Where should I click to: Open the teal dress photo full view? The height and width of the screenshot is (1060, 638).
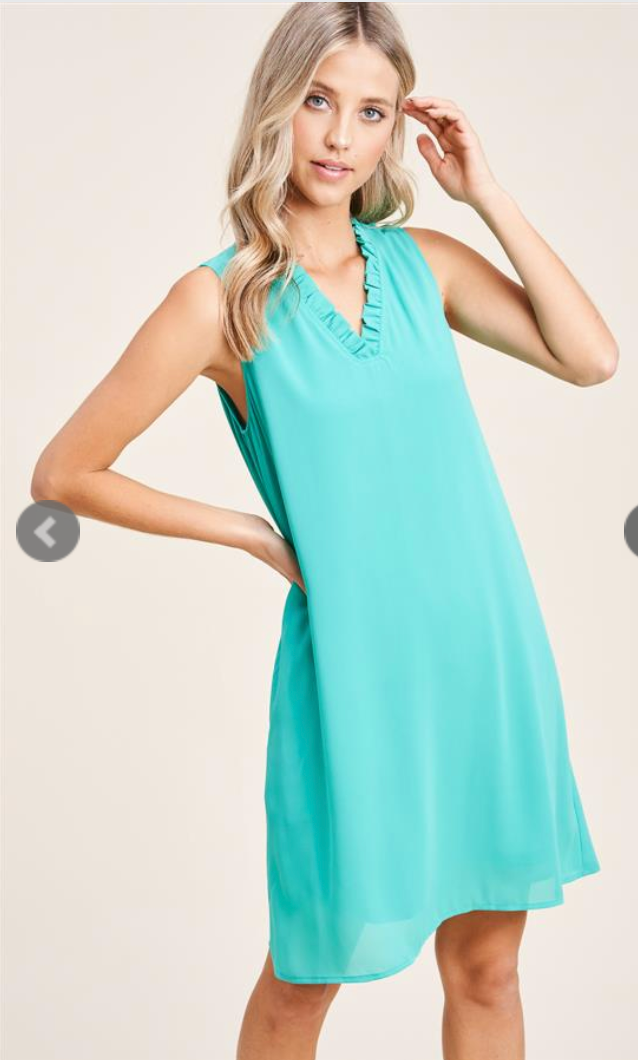(319, 531)
